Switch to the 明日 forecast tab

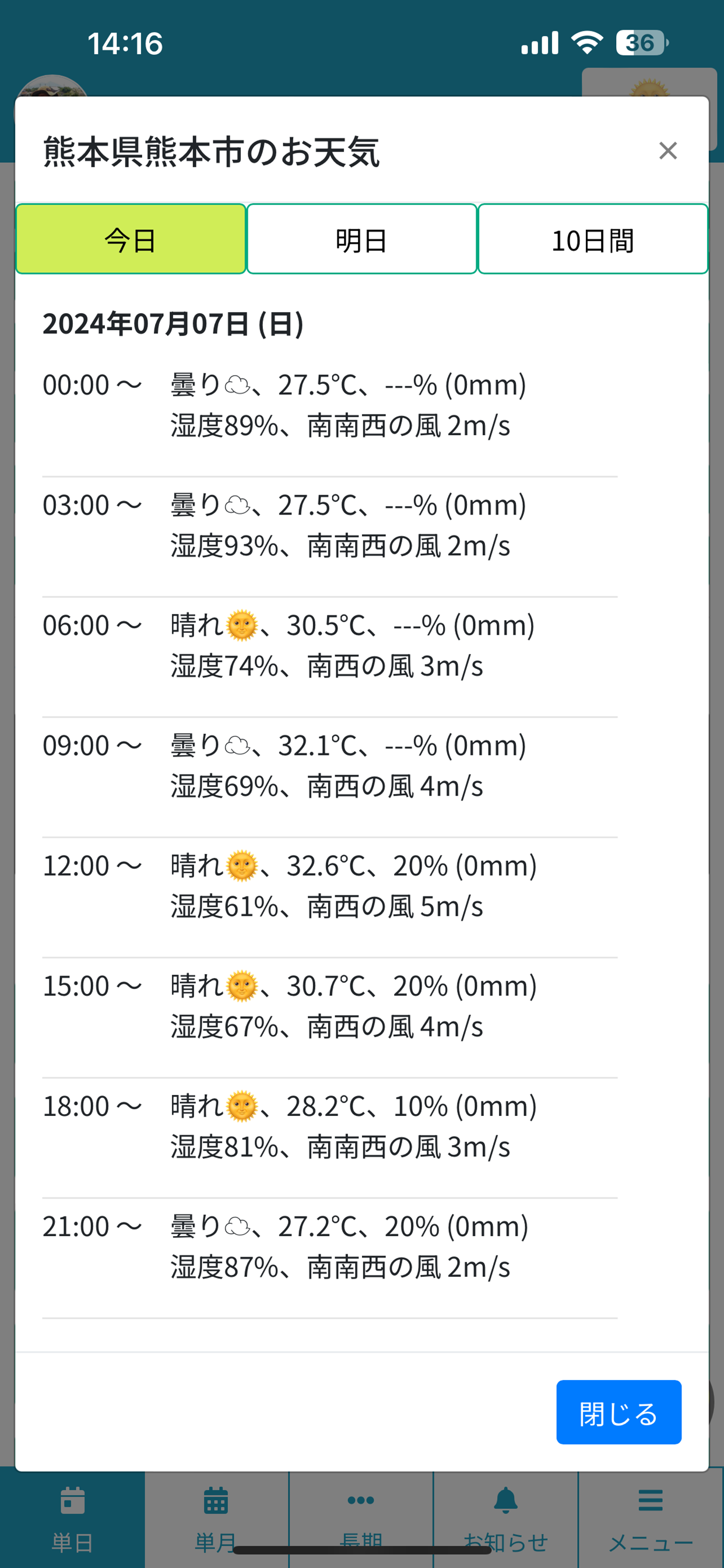(x=362, y=239)
